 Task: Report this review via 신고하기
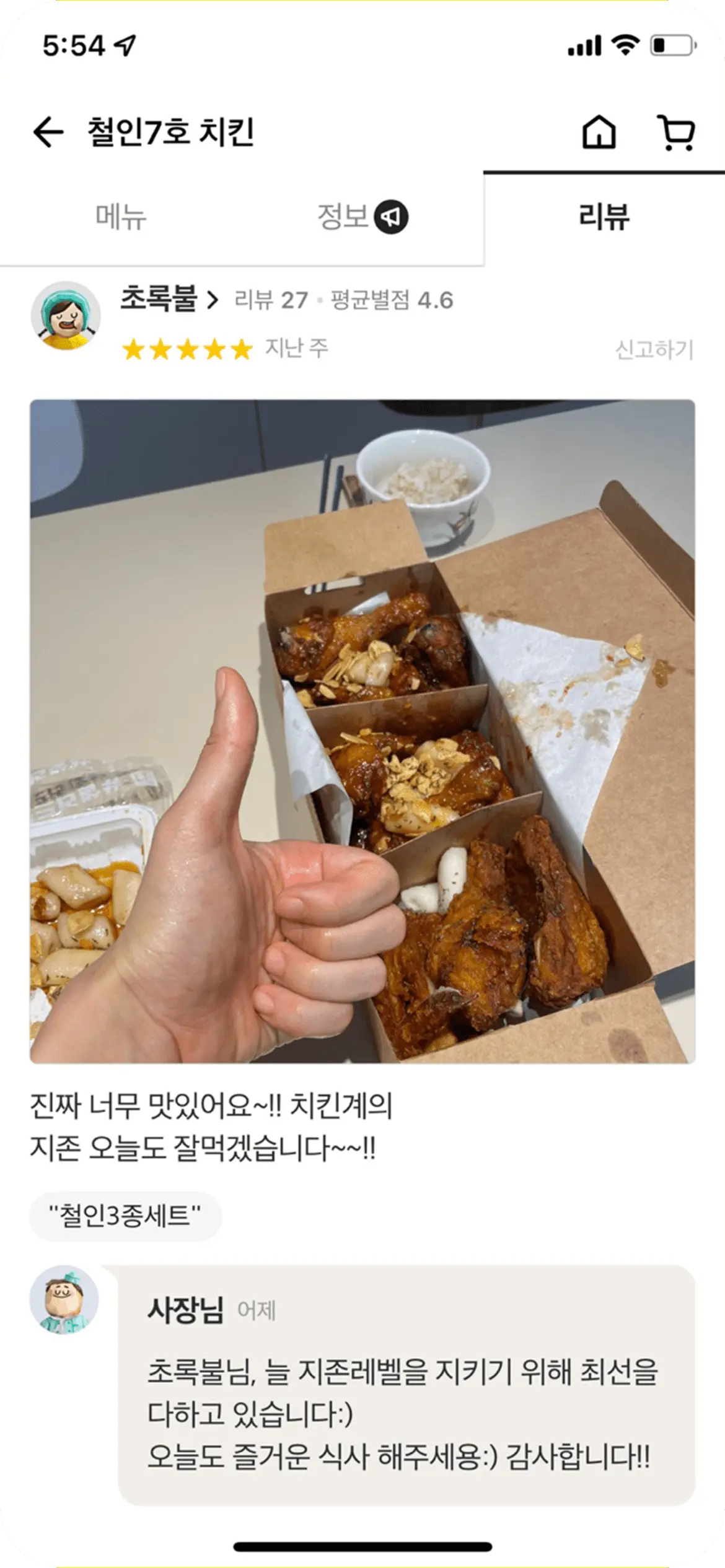tap(654, 349)
